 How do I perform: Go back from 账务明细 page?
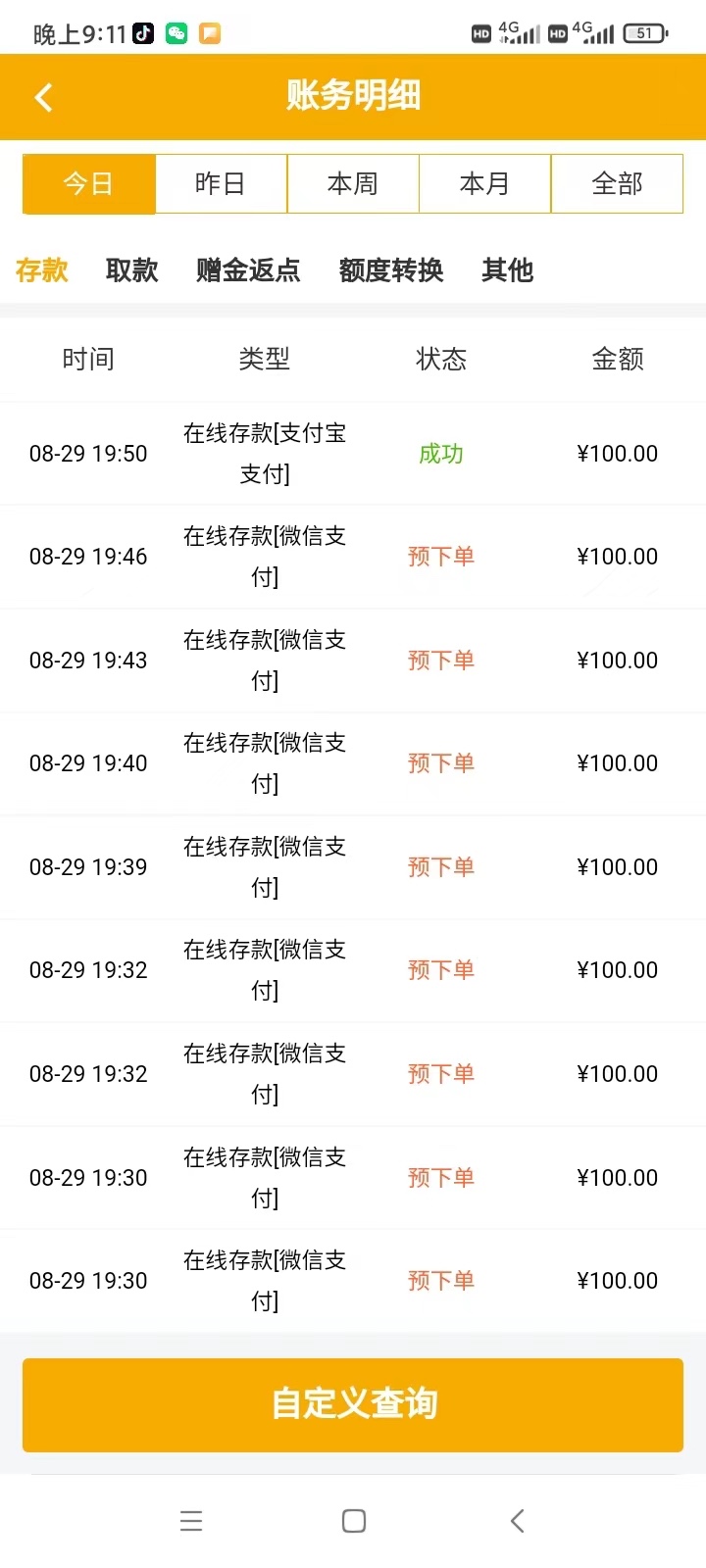pyautogui.click(x=44, y=97)
